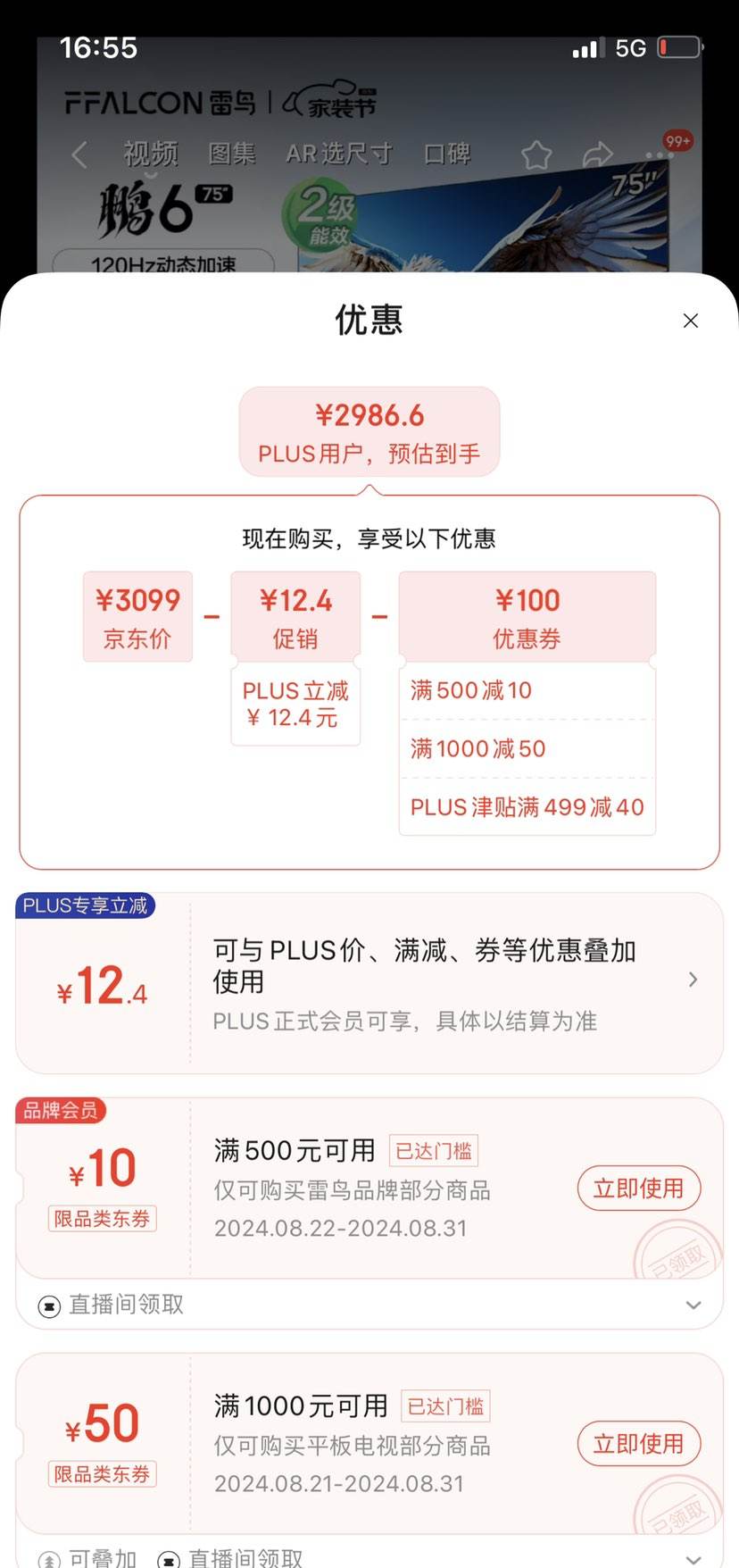739x1568 pixels.
Task: Switch to the 图集 tab
Action: coord(231,154)
